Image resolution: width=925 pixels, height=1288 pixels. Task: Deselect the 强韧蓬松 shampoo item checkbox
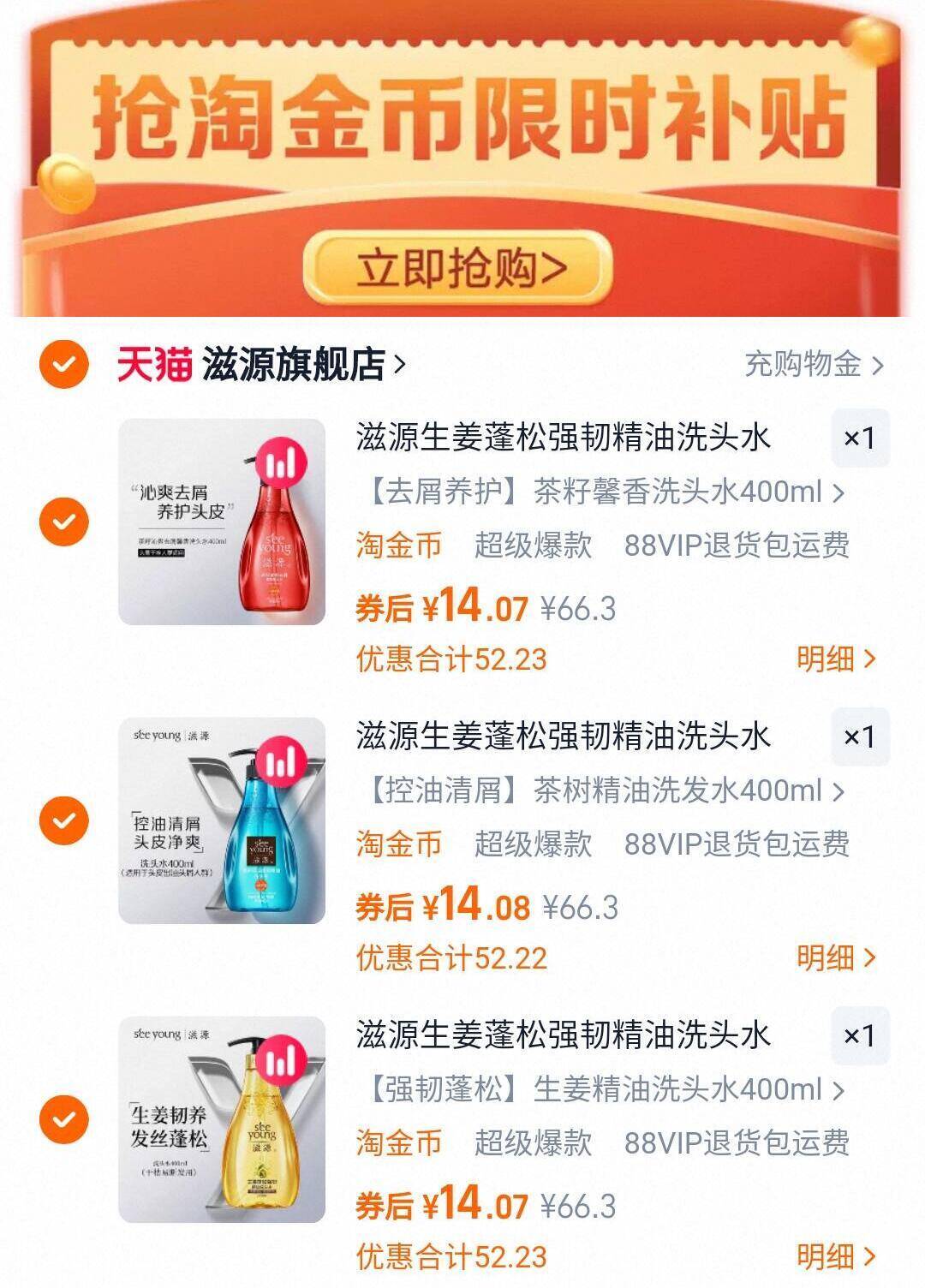tap(60, 1117)
